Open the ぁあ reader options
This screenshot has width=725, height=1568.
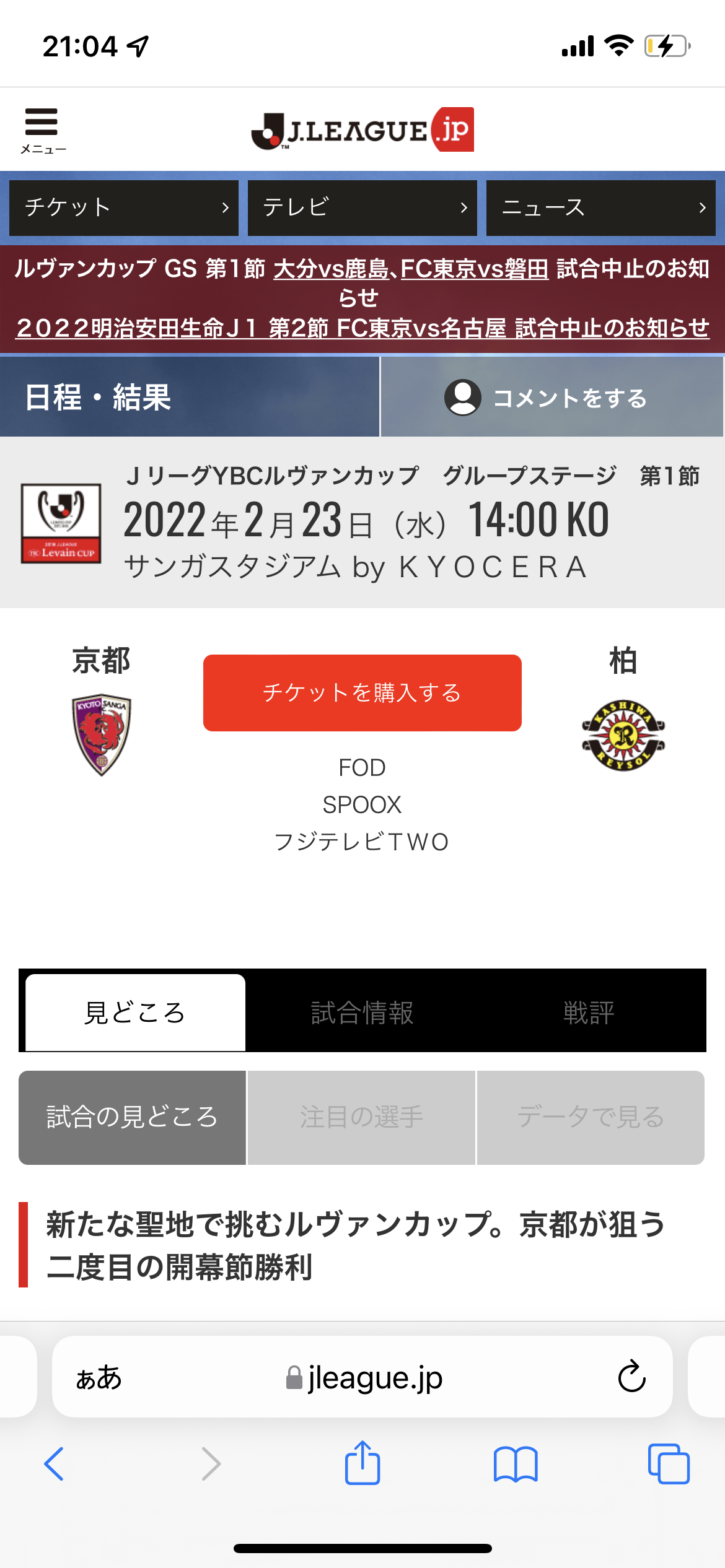[99, 1378]
